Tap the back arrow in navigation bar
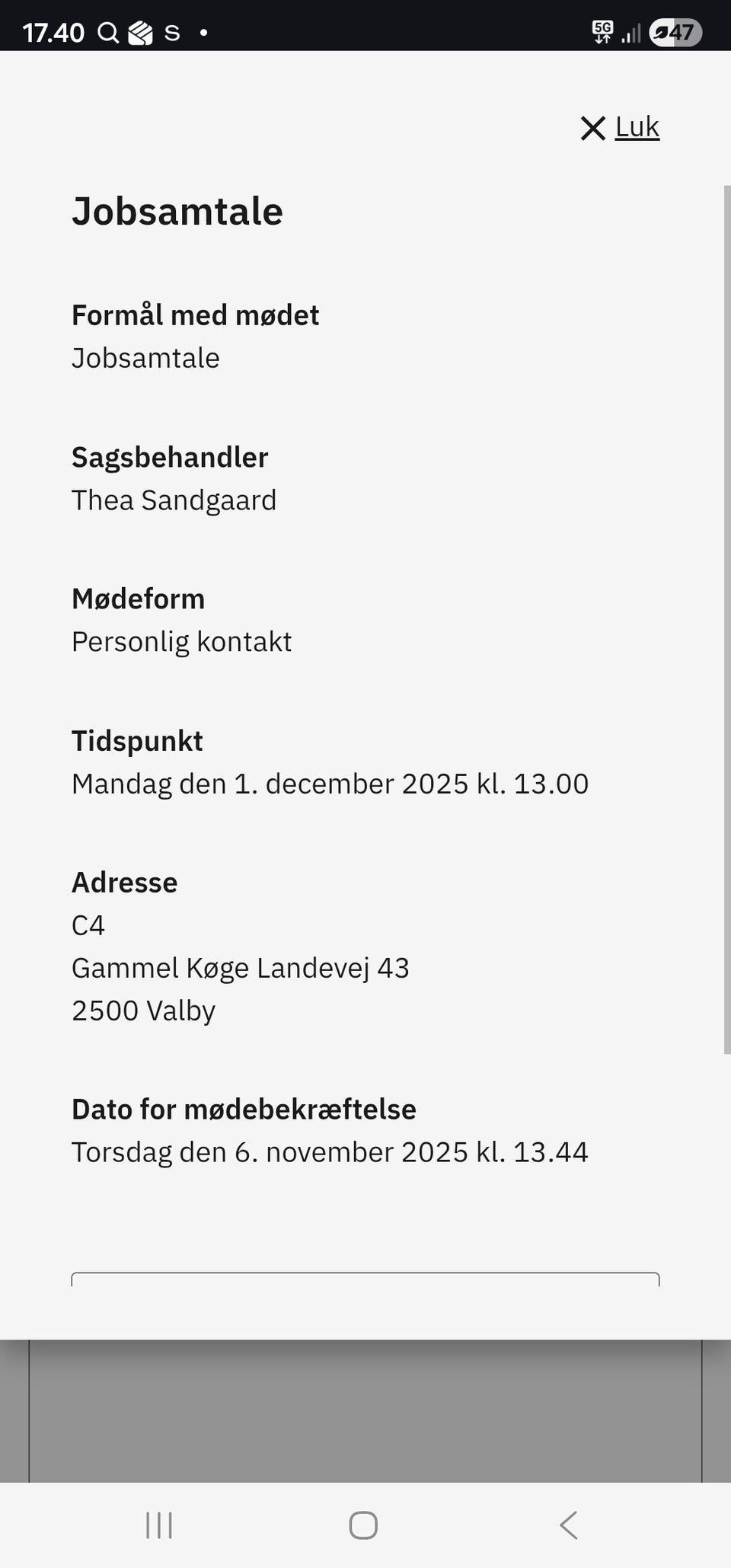The image size is (731, 1568). click(x=568, y=1525)
